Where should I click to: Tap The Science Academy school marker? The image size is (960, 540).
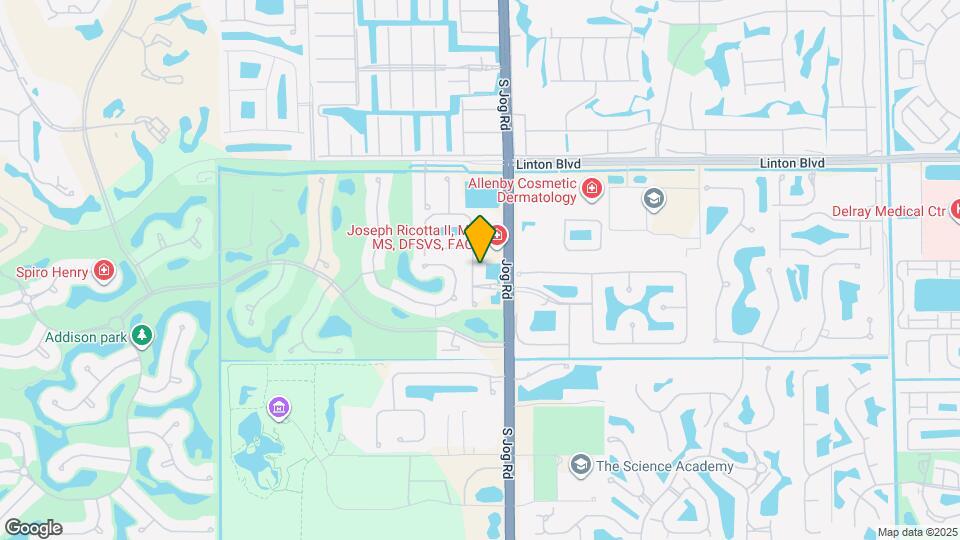coord(580,465)
